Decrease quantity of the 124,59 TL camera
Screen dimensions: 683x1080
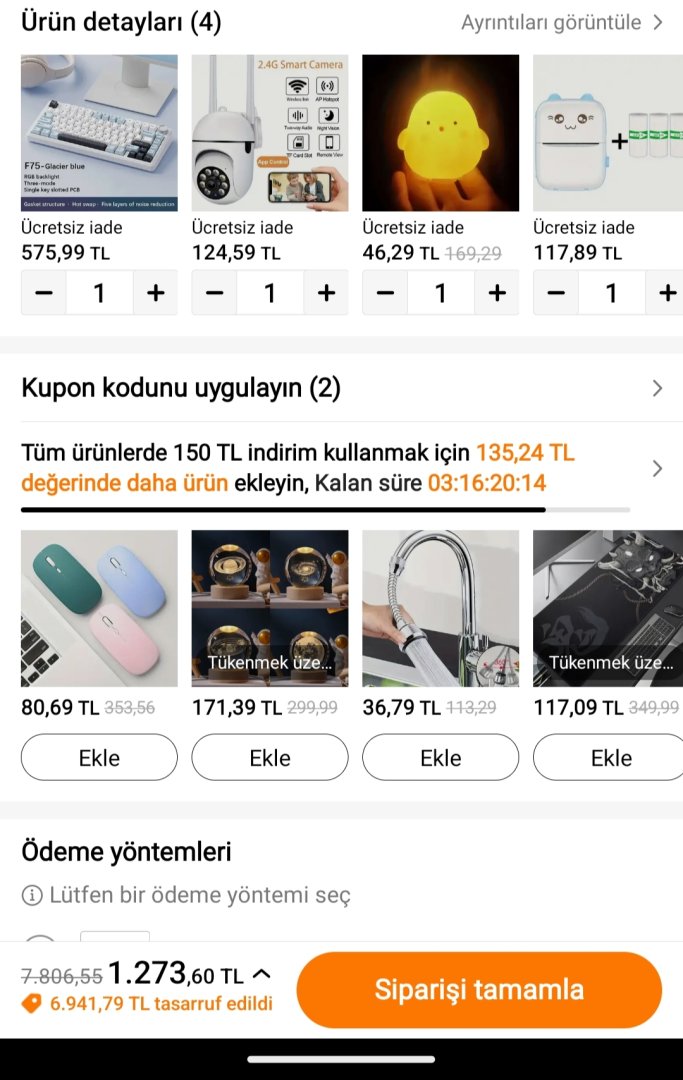214,293
